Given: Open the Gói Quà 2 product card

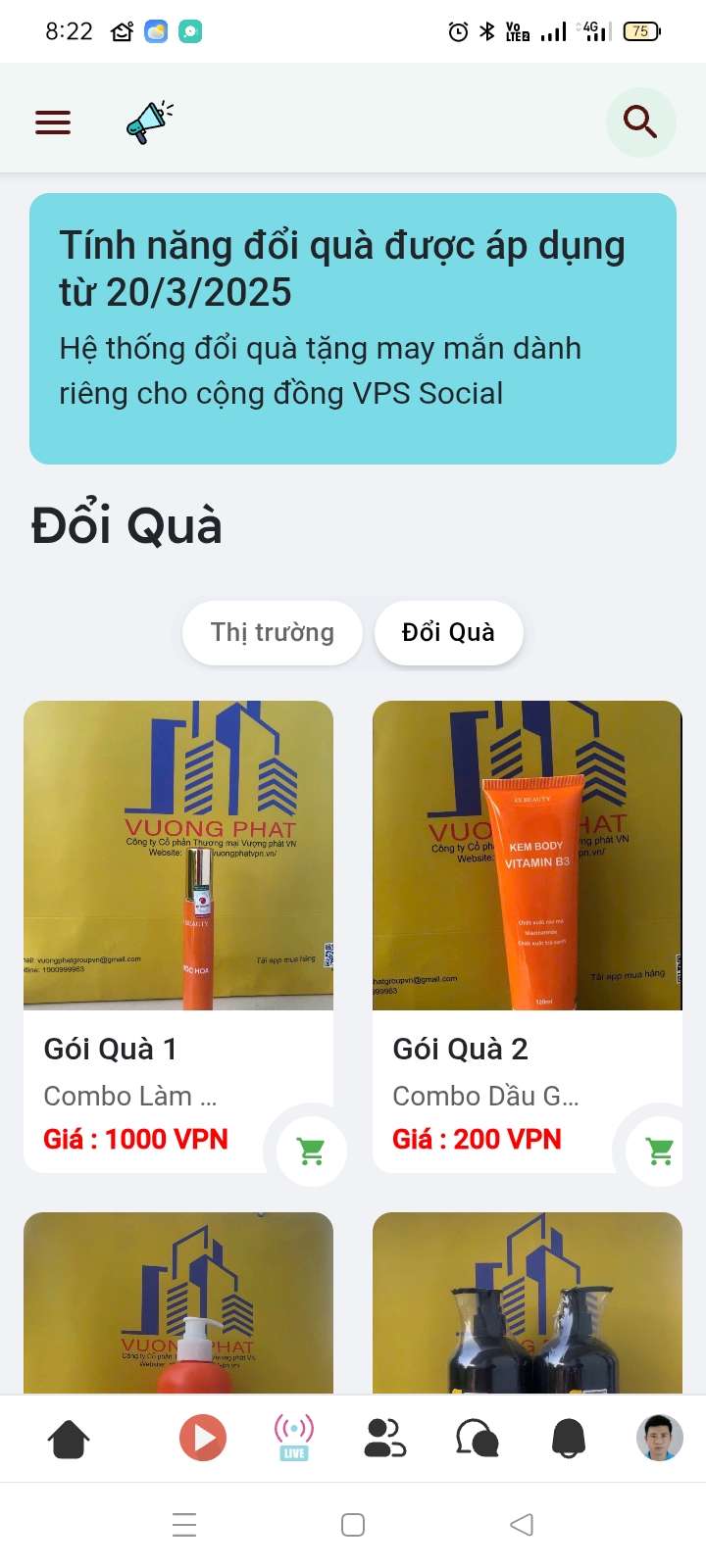Looking at the screenshot, I should 528,936.
